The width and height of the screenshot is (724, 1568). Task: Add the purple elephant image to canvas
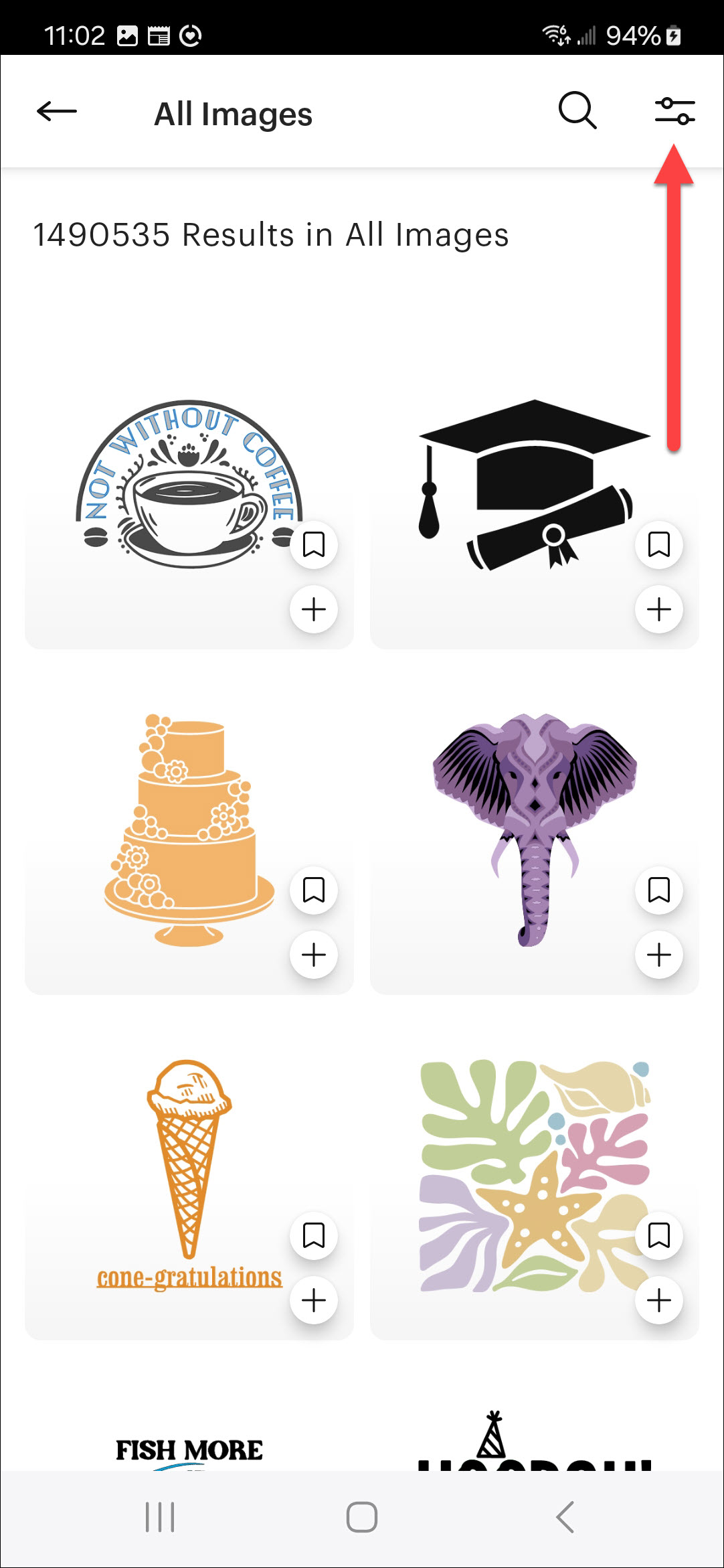(x=660, y=955)
